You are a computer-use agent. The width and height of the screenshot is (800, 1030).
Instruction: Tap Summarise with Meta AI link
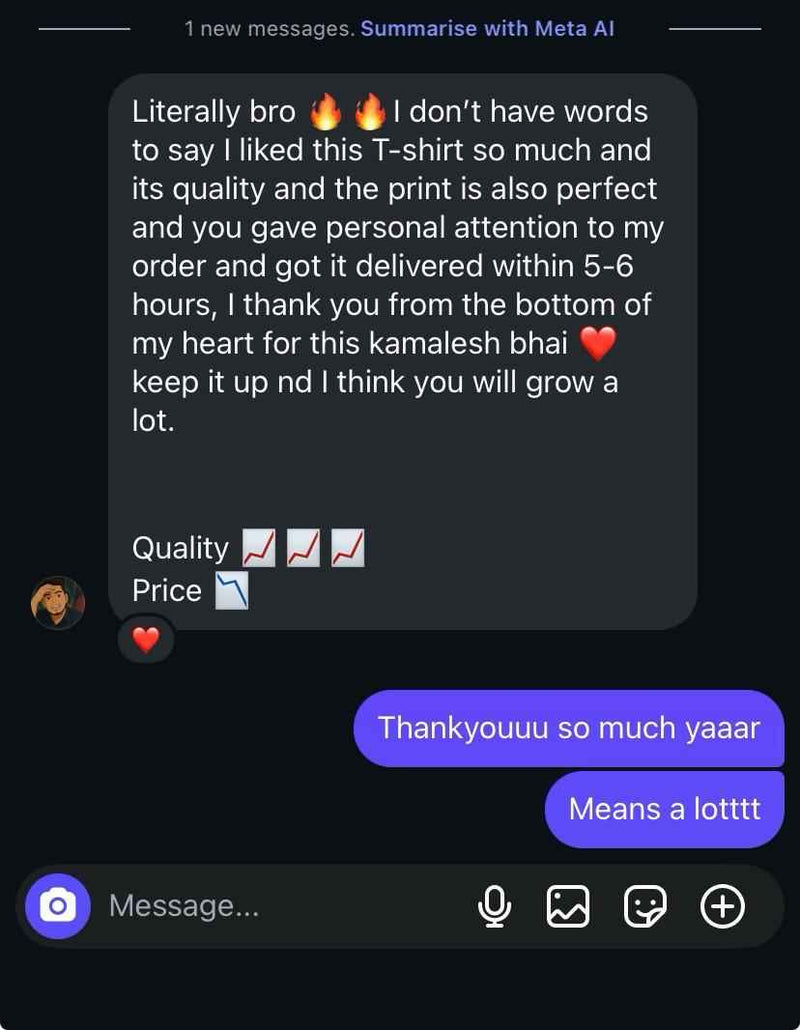(x=487, y=29)
